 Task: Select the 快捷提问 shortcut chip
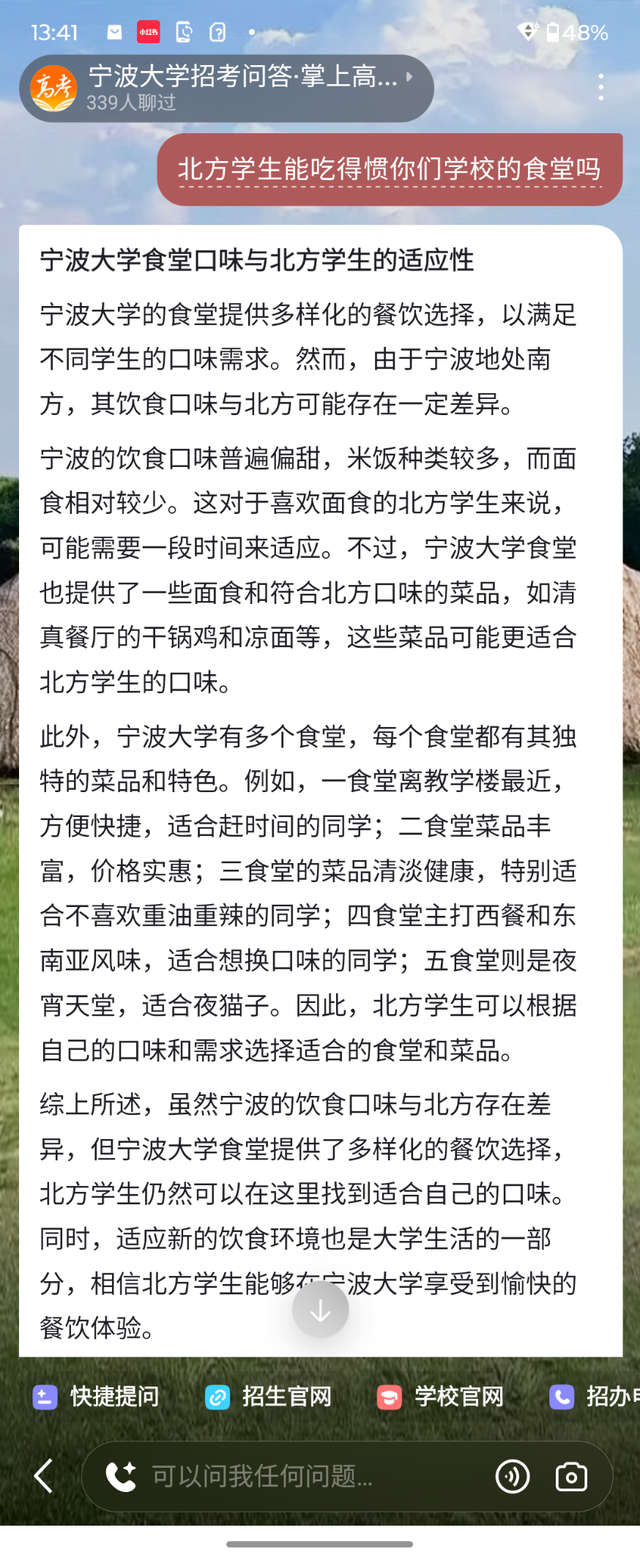96,1397
